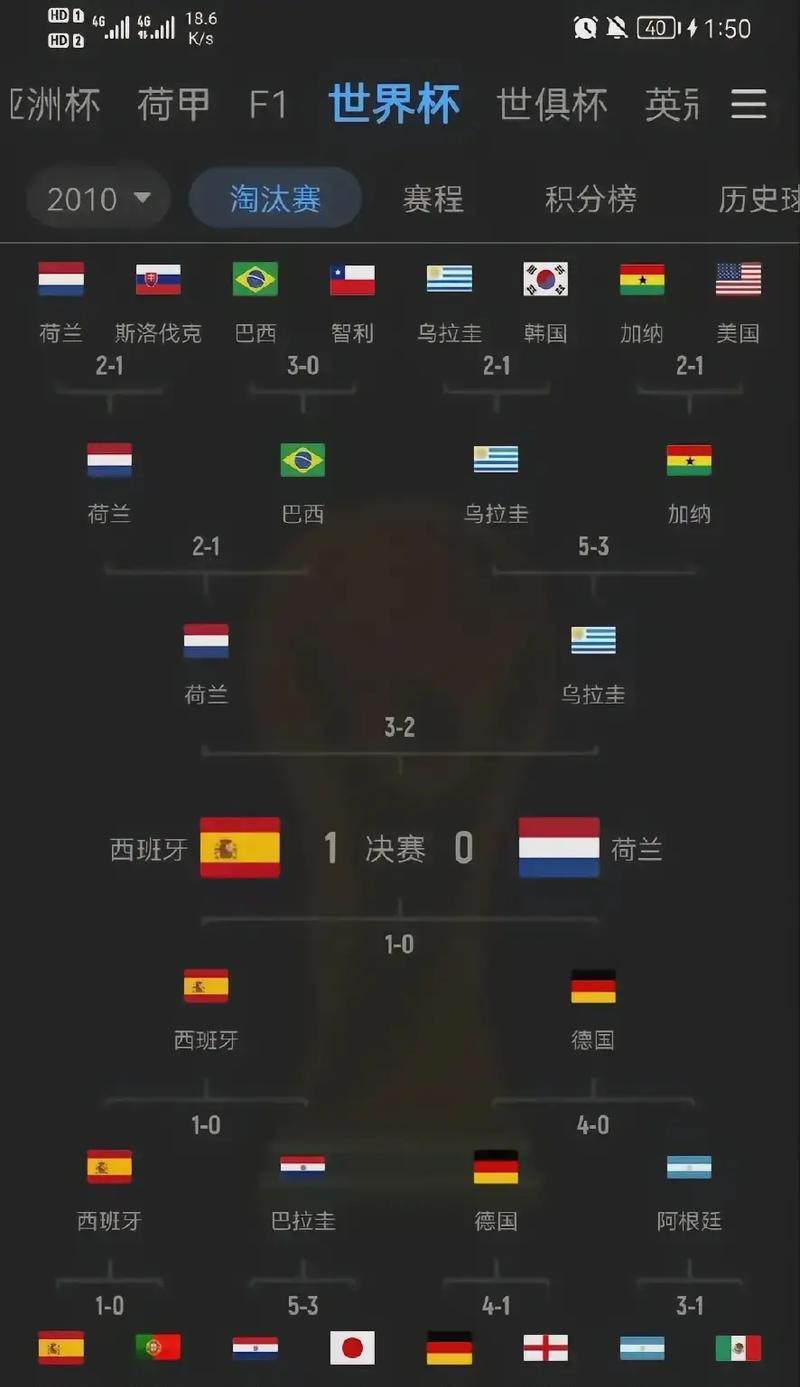The height and width of the screenshot is (1387, 800).
Task: Expand the 2010 year dropdown
Action: tap(98, 198)
